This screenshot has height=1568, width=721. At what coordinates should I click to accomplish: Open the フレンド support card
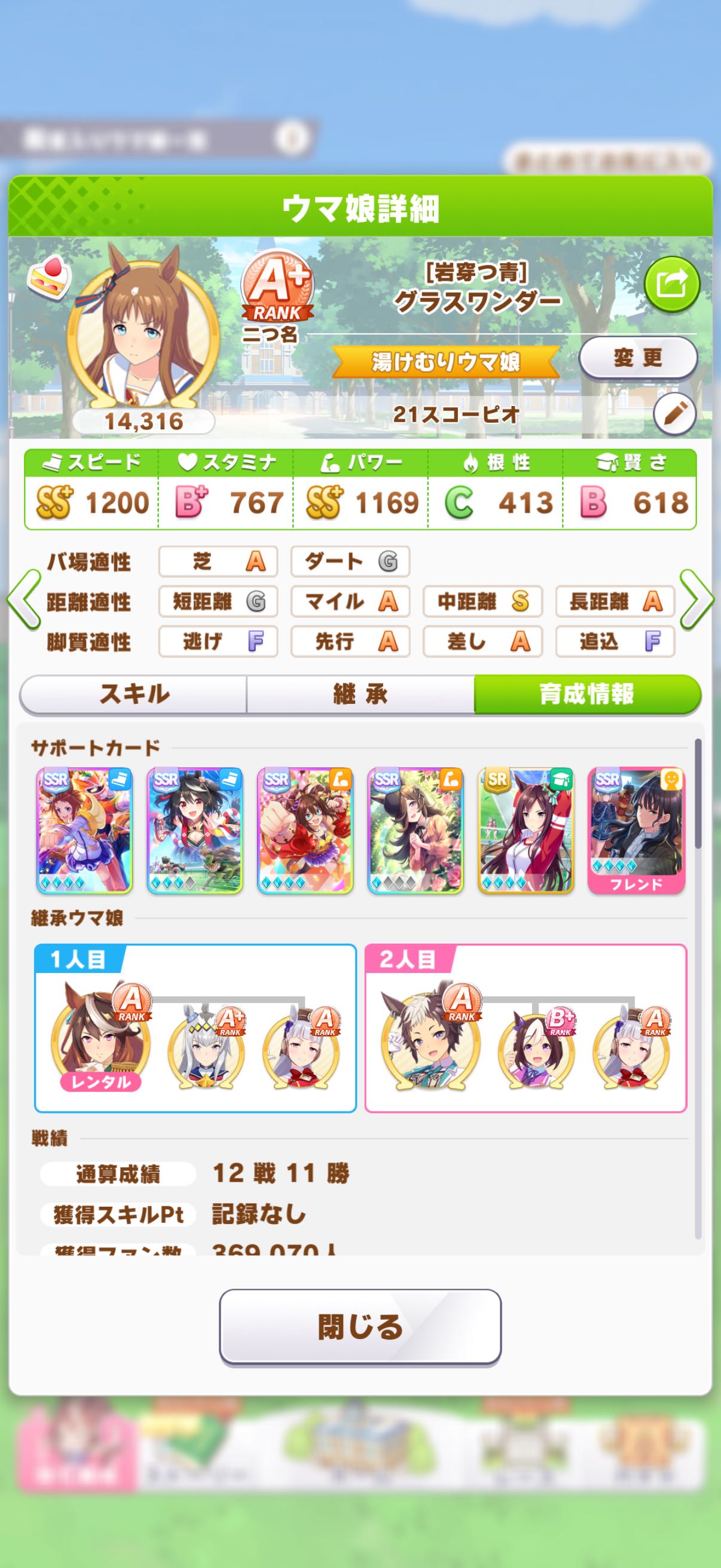[636, 830]
